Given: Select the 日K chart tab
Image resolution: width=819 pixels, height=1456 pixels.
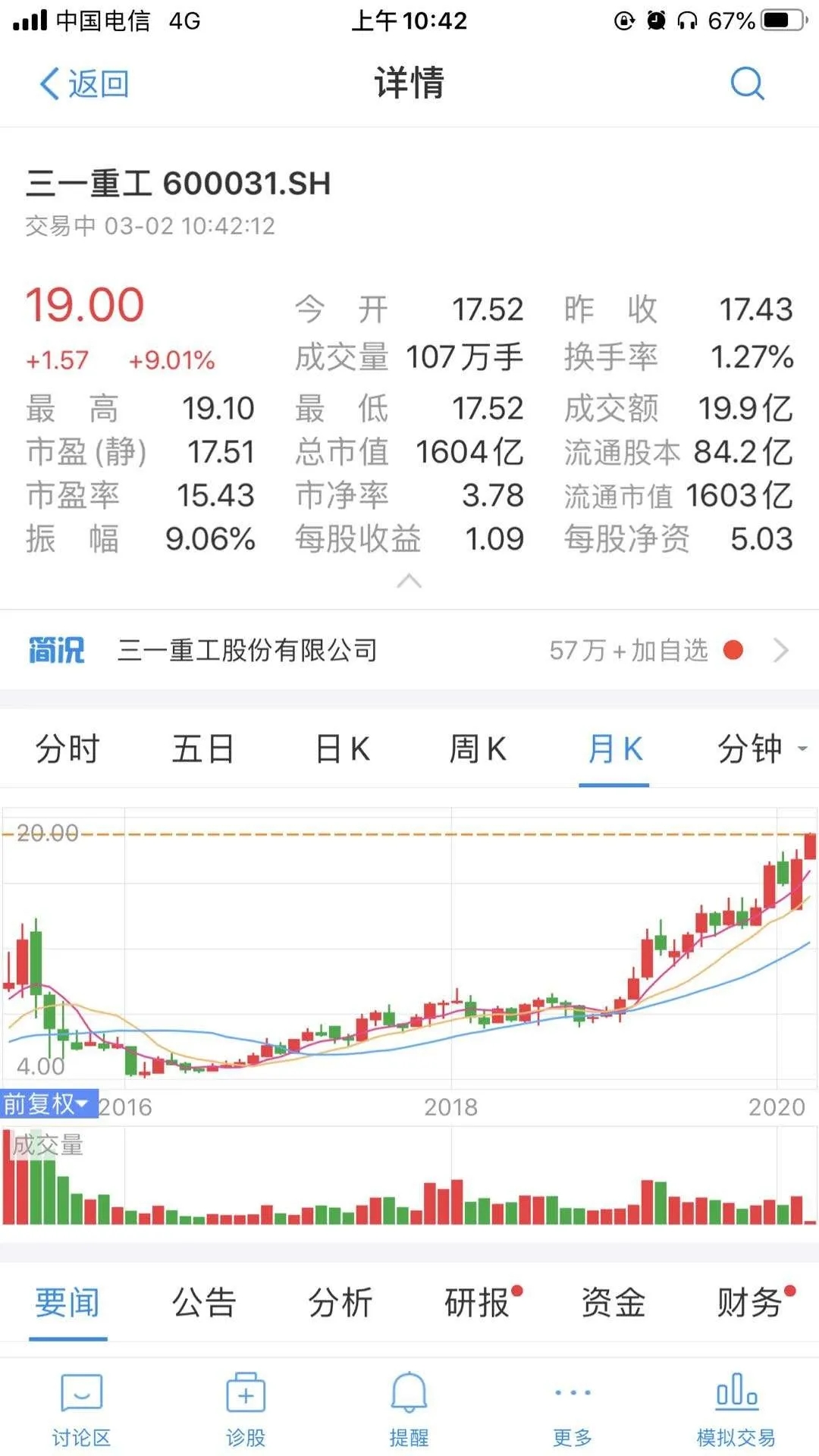Looking at the screenshot, I should tap(342, 749).
